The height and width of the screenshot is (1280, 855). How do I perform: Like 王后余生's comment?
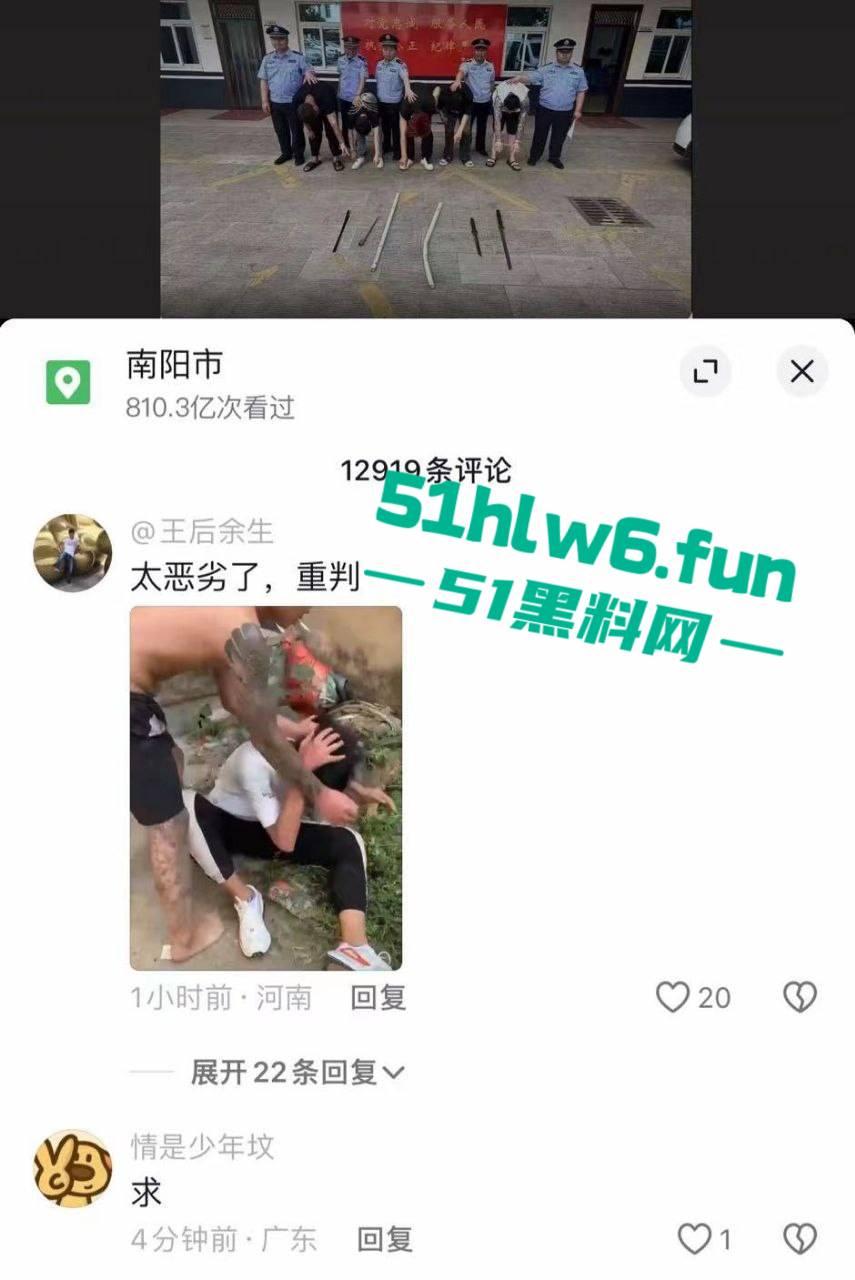(673, 997)
